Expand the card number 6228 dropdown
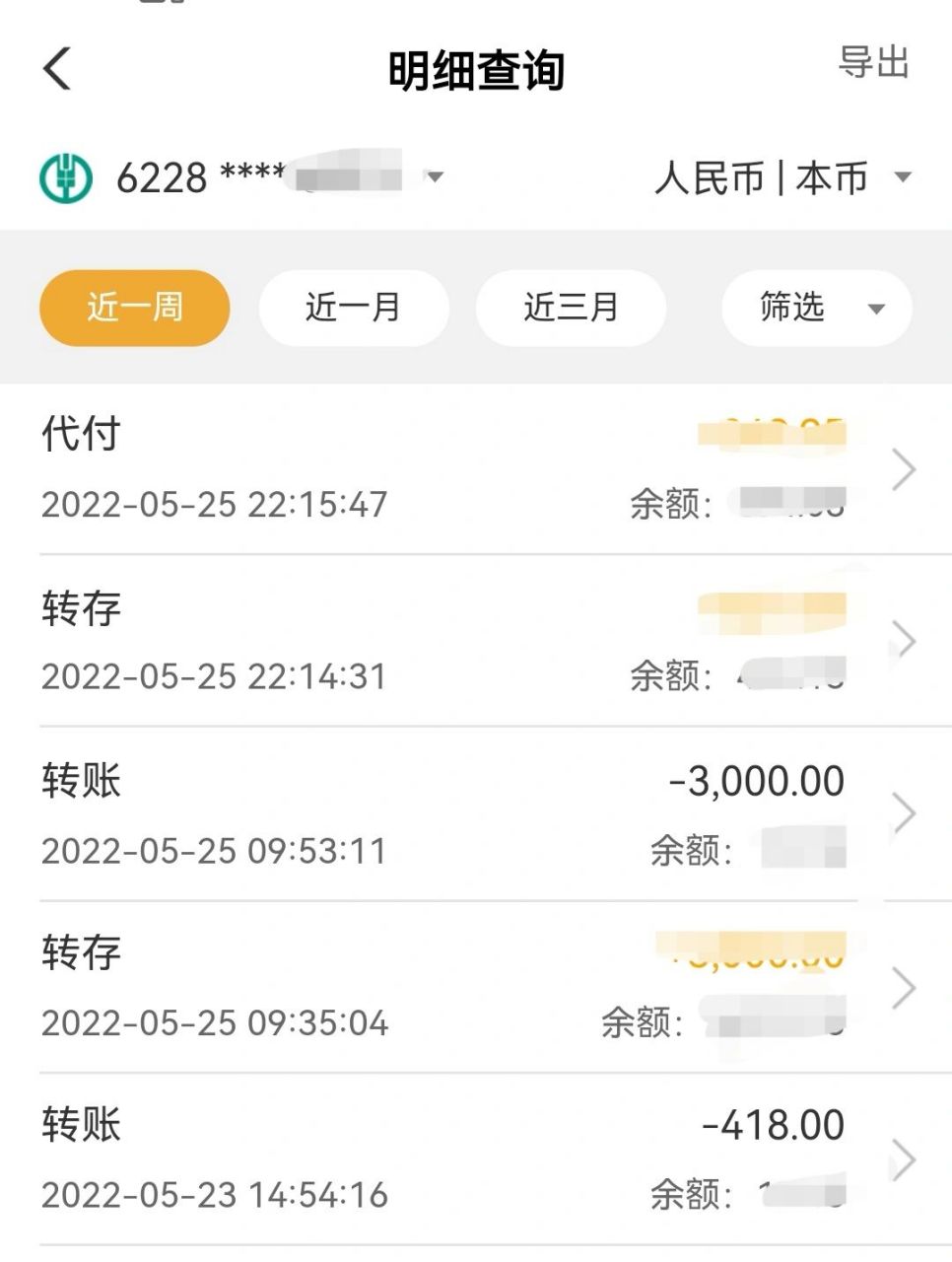The width and height of the screenshot is (952, 1262). click(437, 178)
